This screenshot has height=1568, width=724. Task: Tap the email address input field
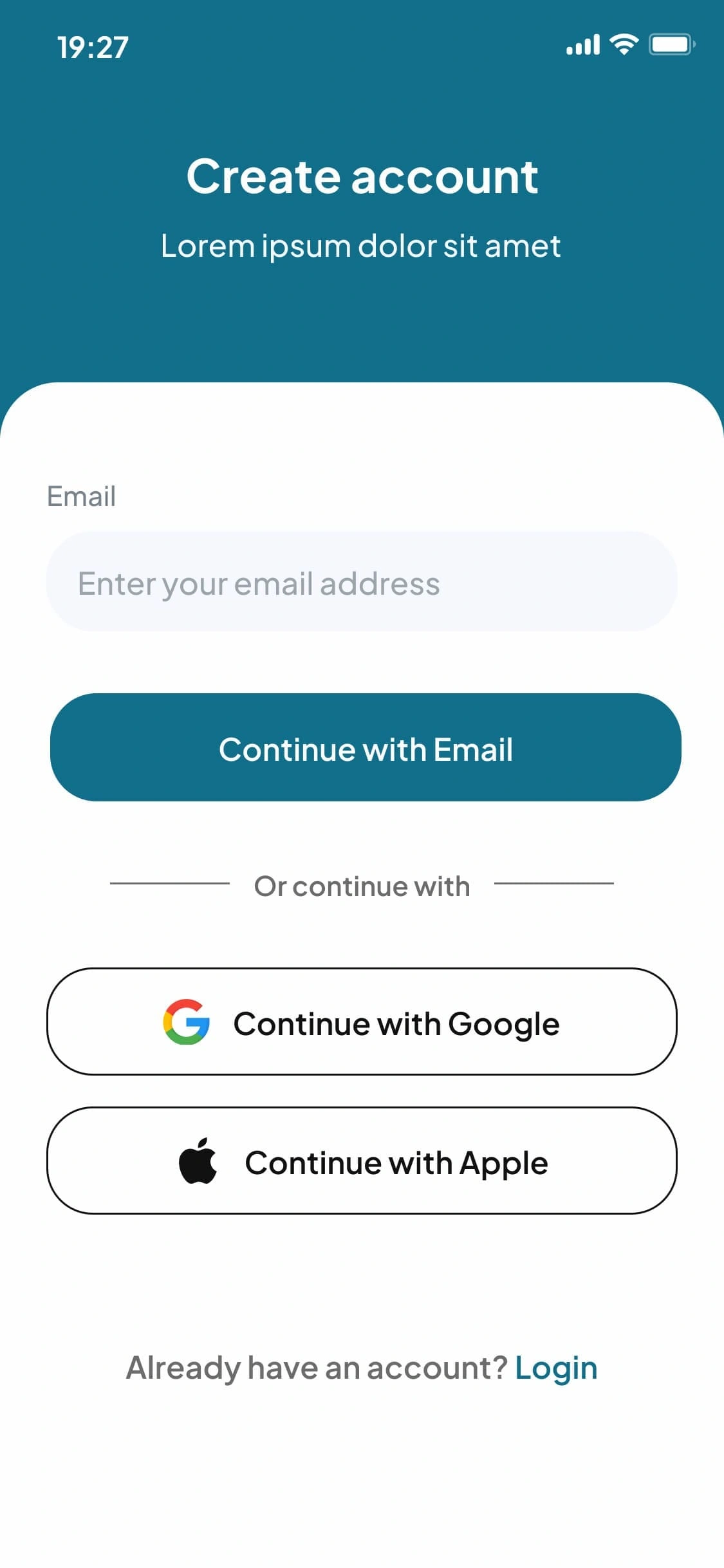pos(362,581)
